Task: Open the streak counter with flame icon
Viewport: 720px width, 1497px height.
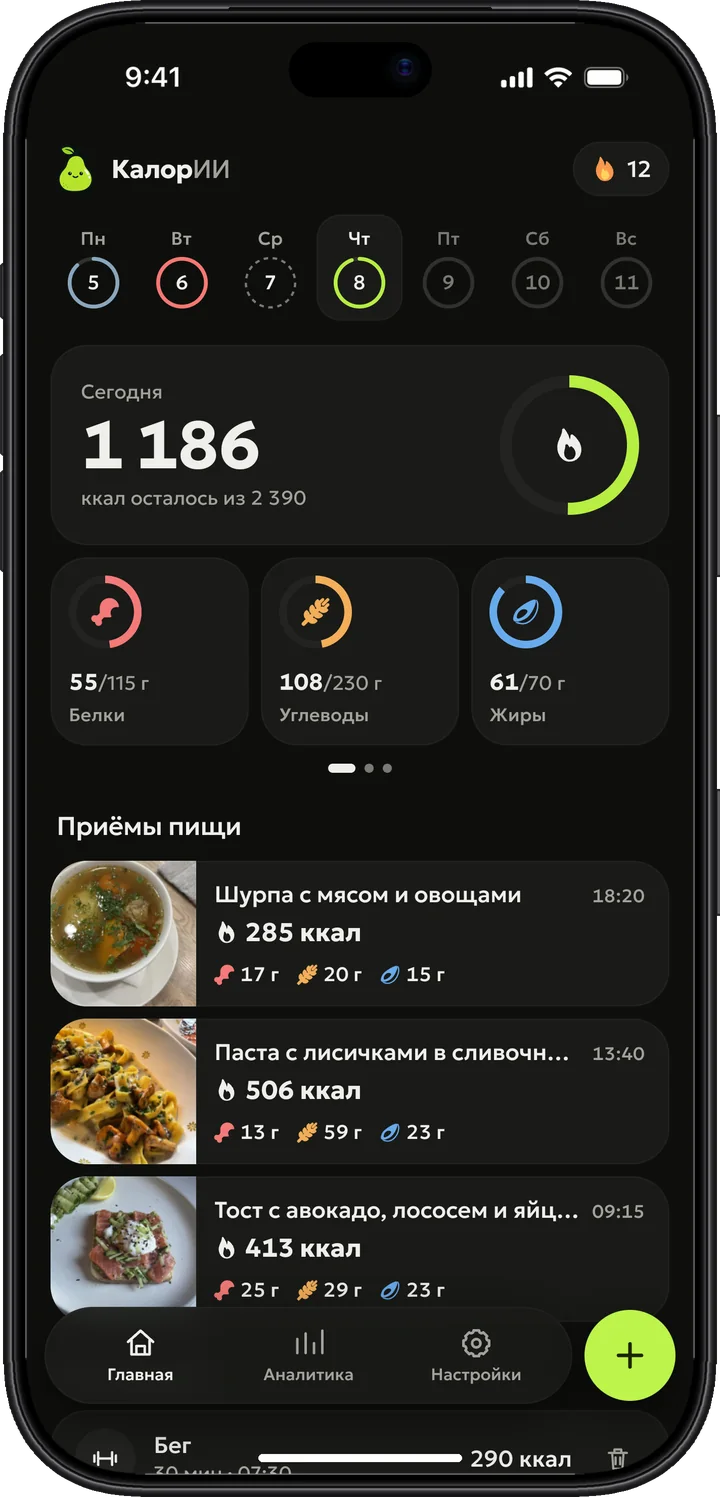Action: pos(621,169)
